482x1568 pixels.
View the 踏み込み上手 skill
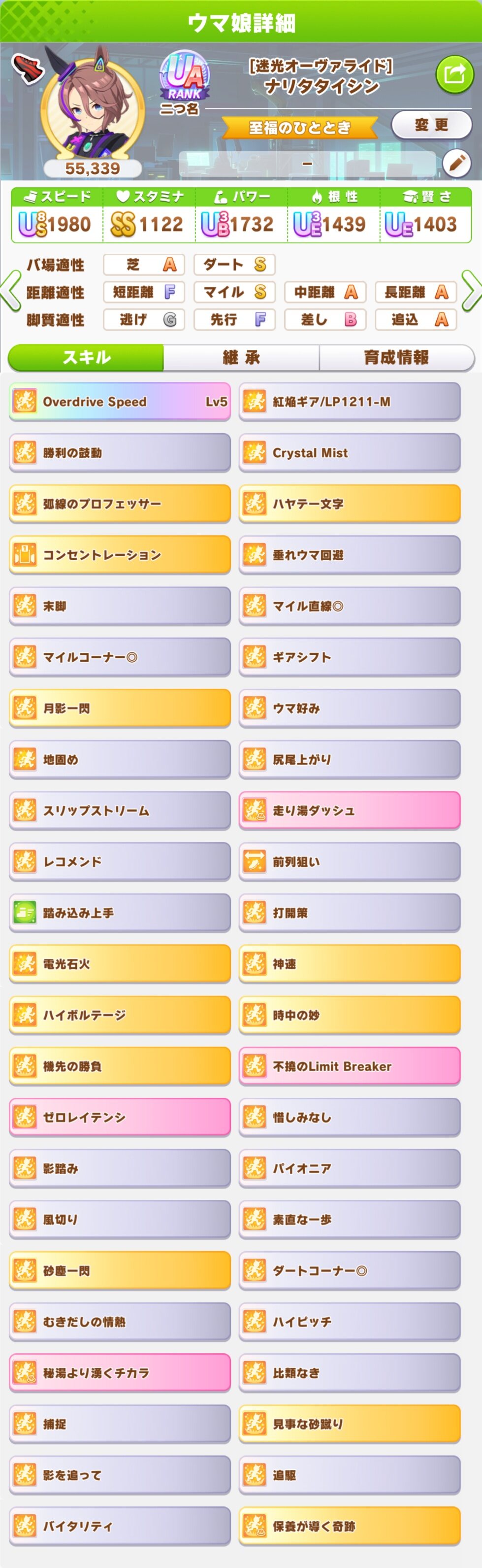tap(120, 913)
